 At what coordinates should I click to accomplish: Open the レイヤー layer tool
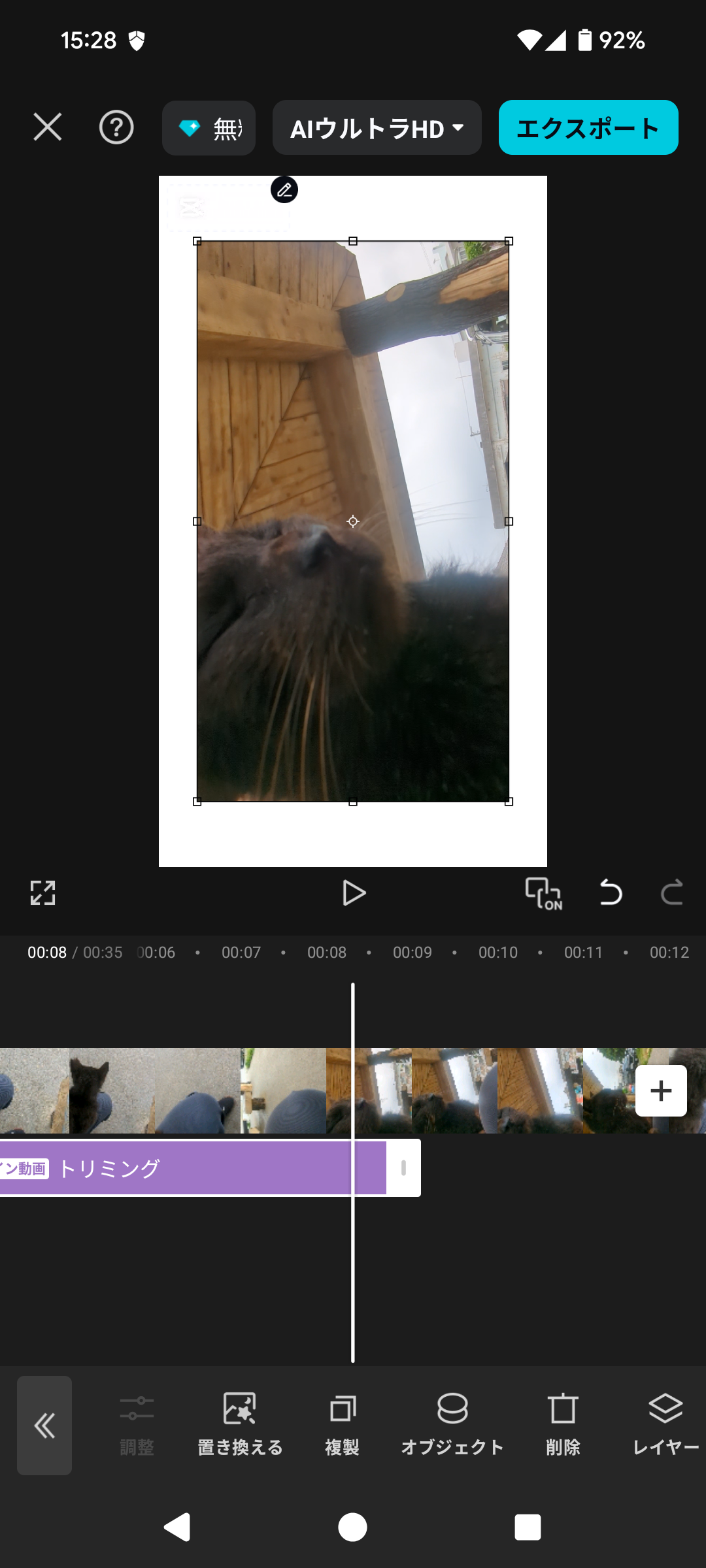pos(665,1424)
